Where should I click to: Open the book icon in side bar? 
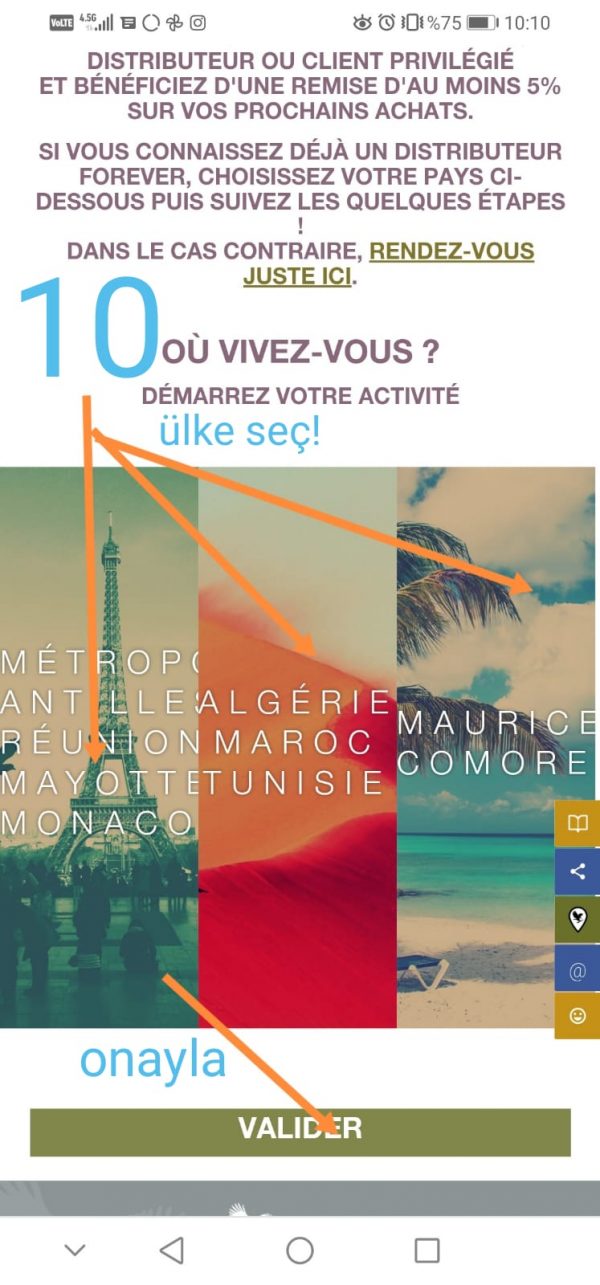[577, 824]
